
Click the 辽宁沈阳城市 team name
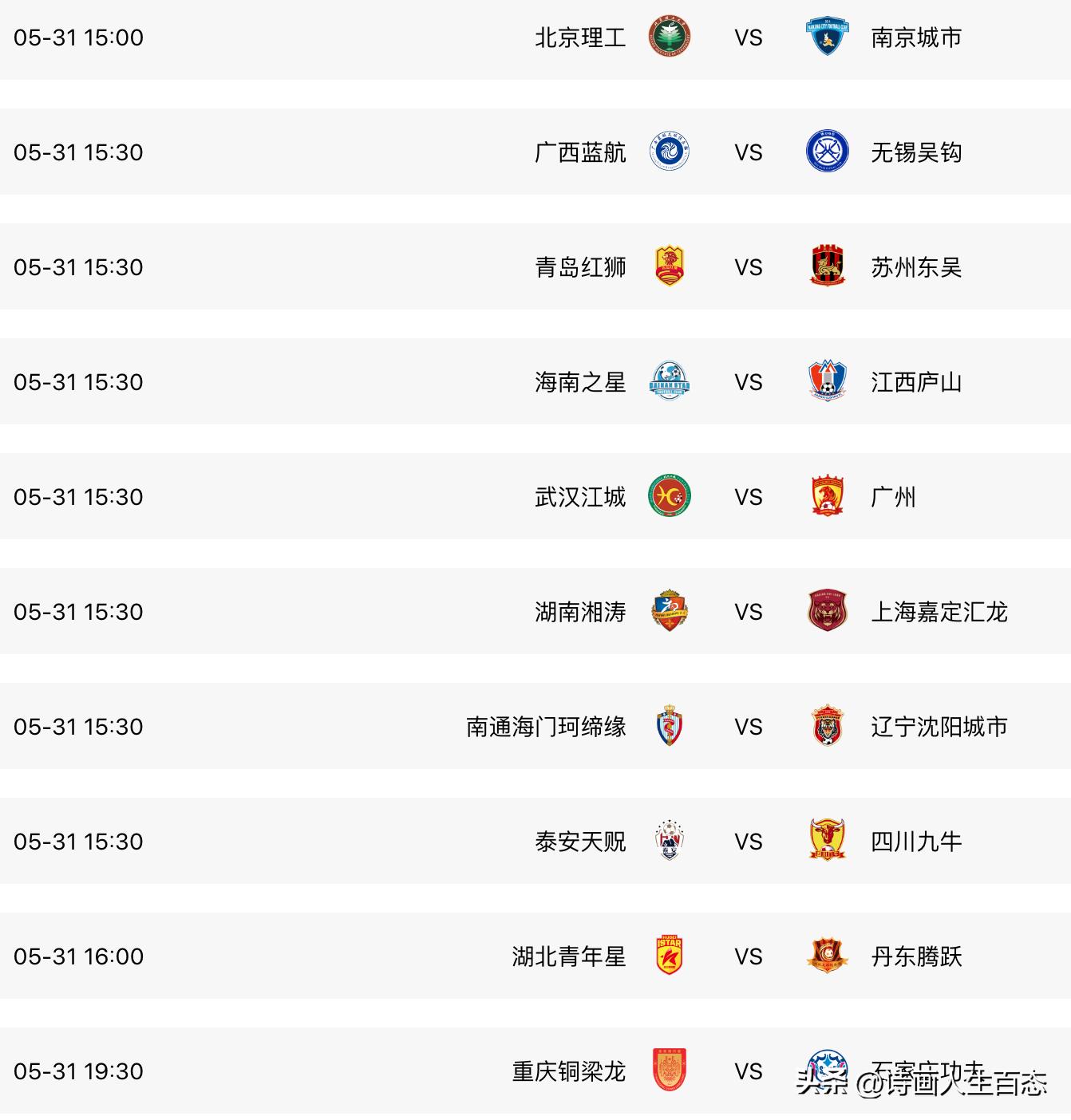pyautogui.click(x=939, y=727)
